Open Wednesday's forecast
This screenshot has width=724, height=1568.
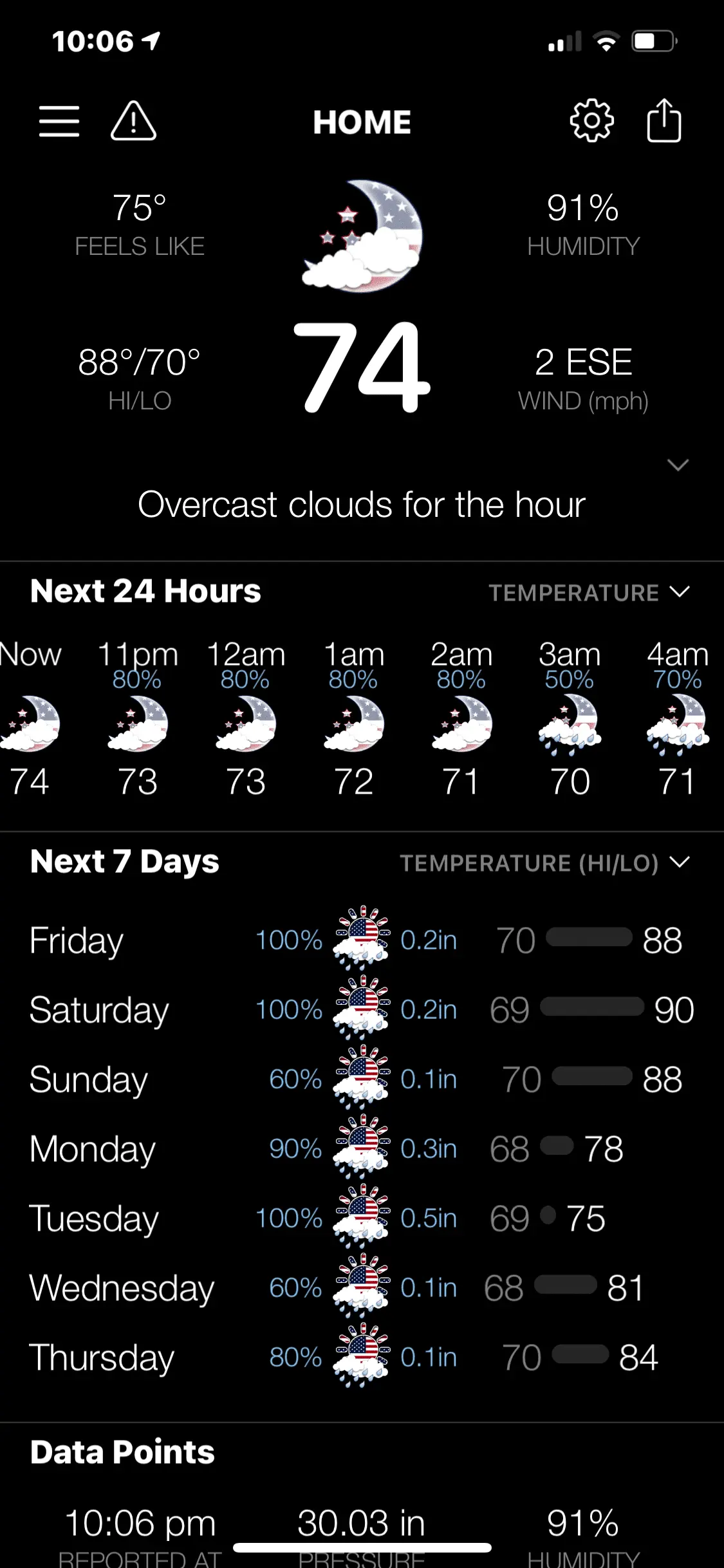click(362, 1288)
